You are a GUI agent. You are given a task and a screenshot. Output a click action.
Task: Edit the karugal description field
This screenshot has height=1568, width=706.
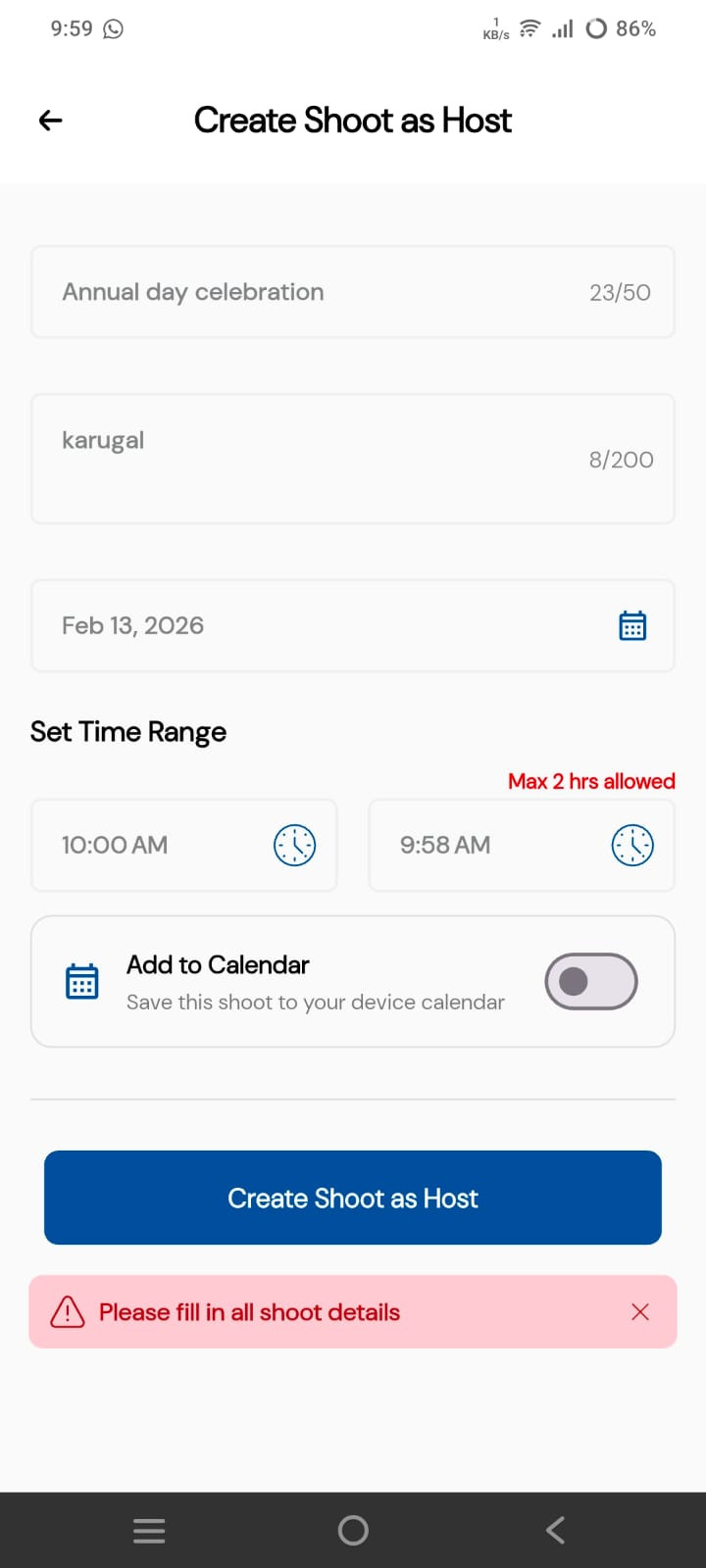tap(324, 458)
